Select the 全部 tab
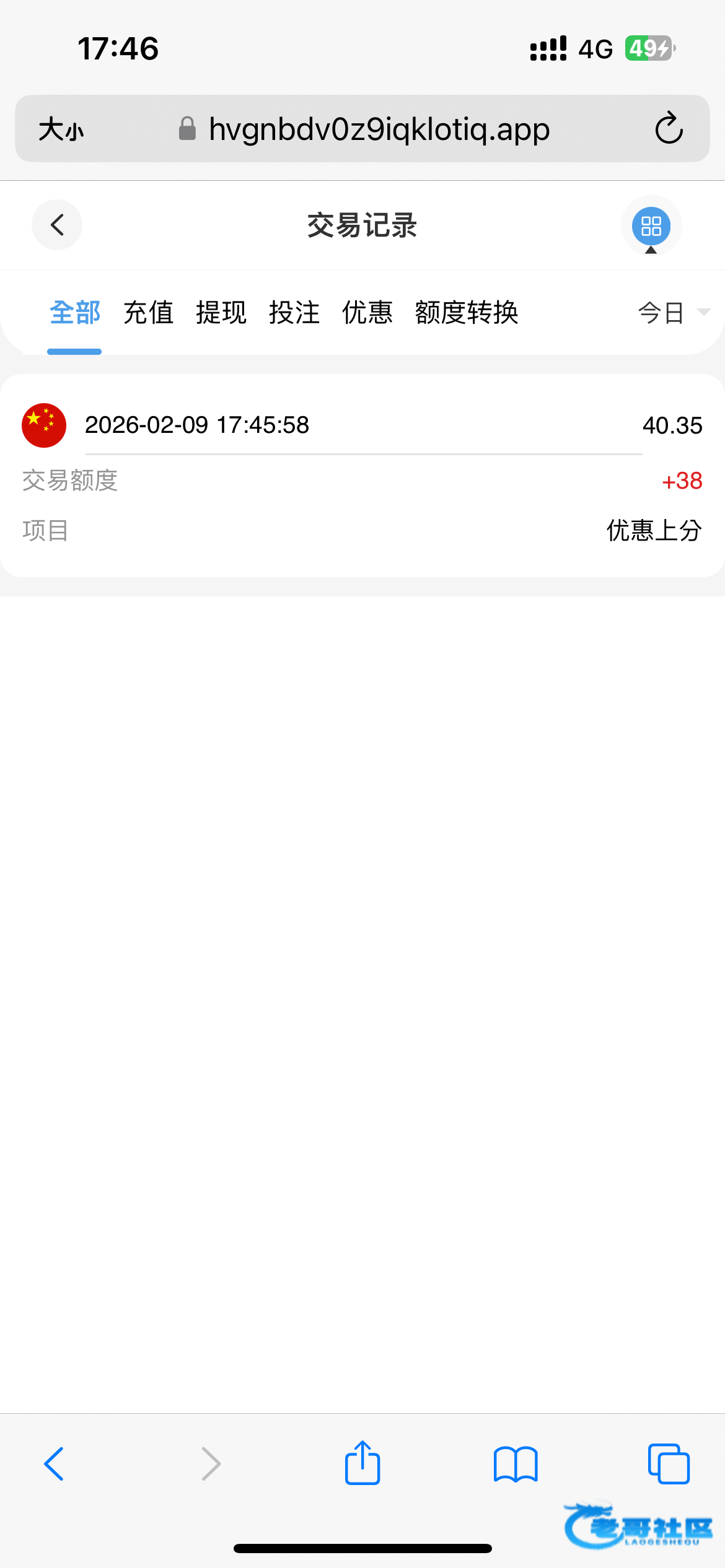Viewport: 725px width, 1568px height. click(x=75, y=313)
